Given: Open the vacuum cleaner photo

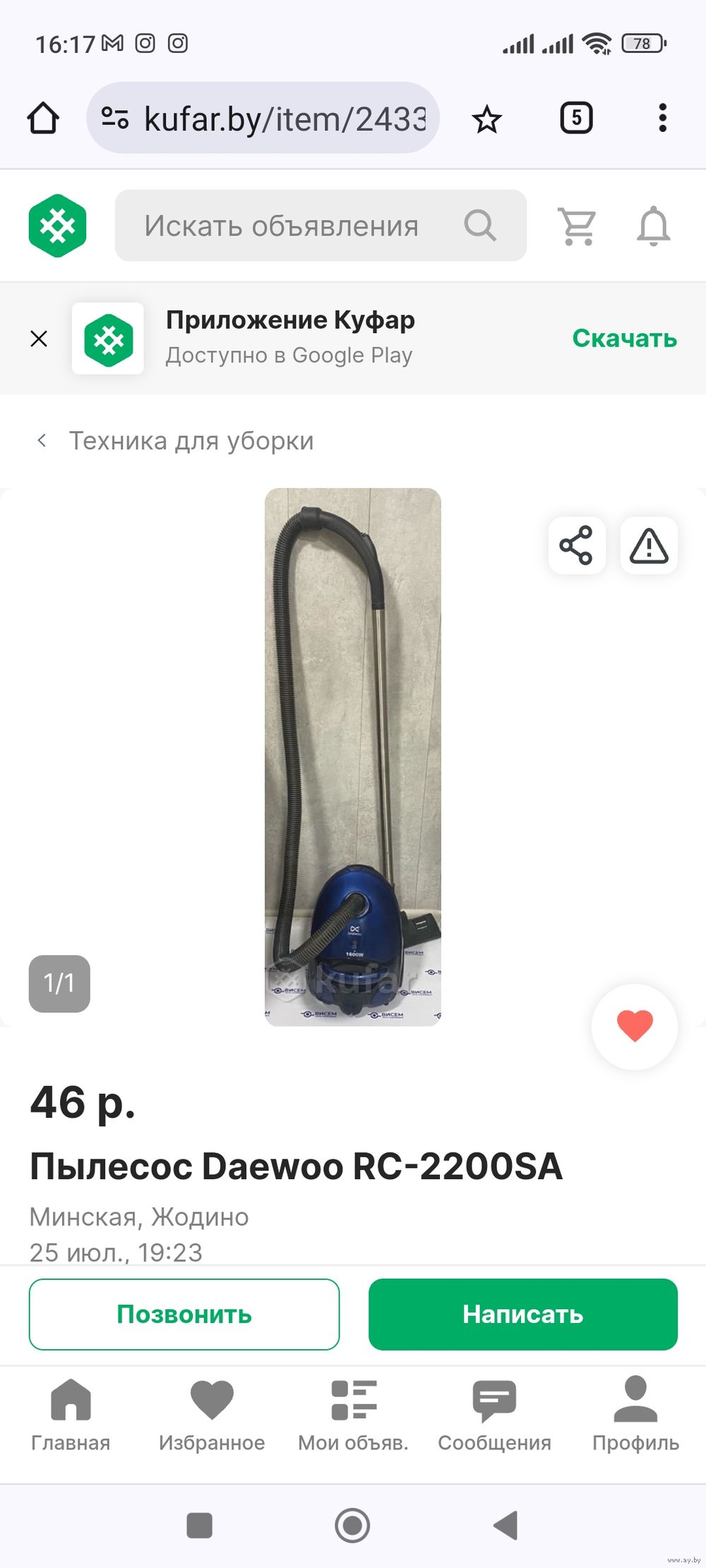Looking at the screenshot, I should [353, 757].
